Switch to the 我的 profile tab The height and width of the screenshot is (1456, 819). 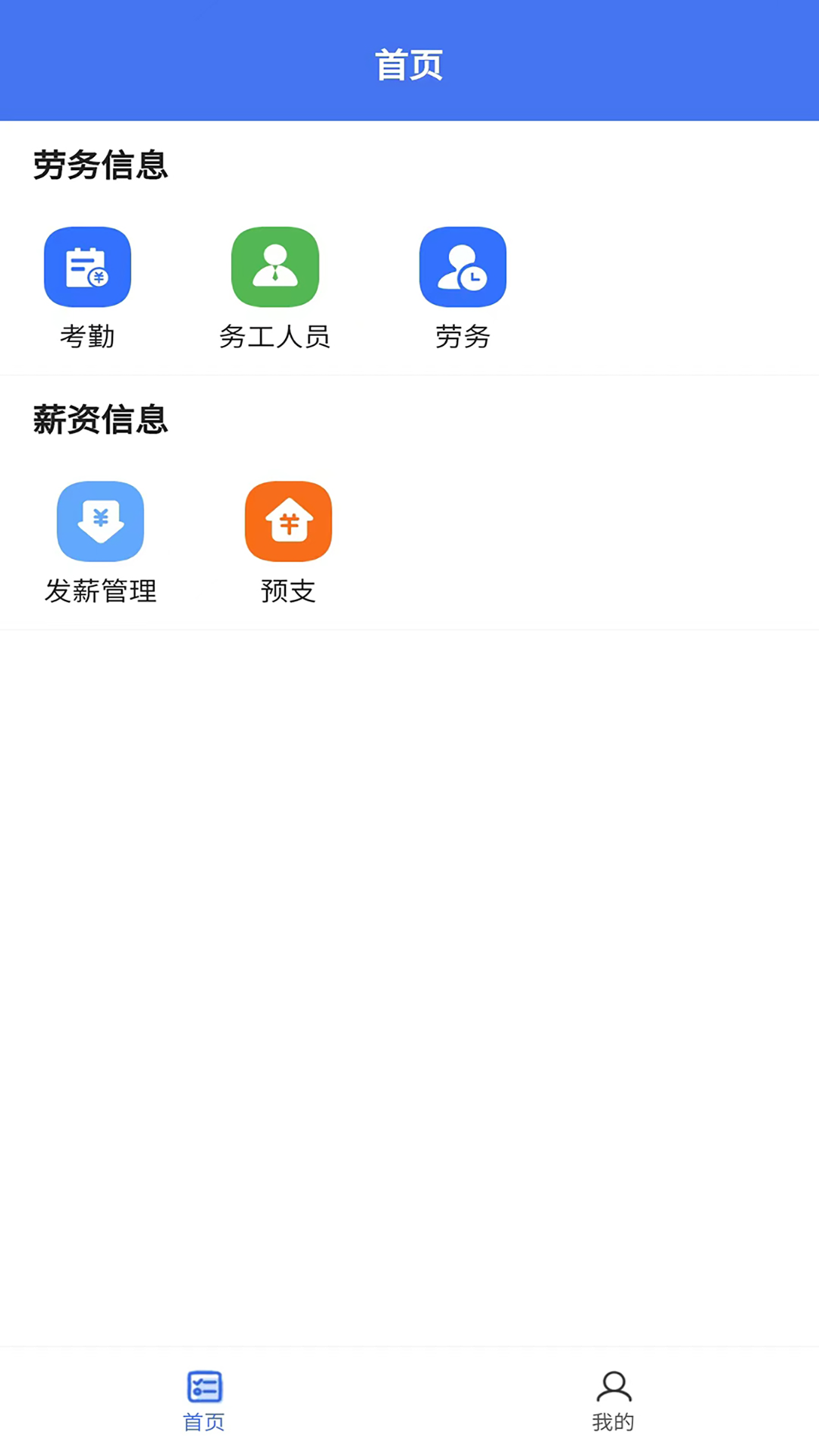click(x=614, y=1399)
